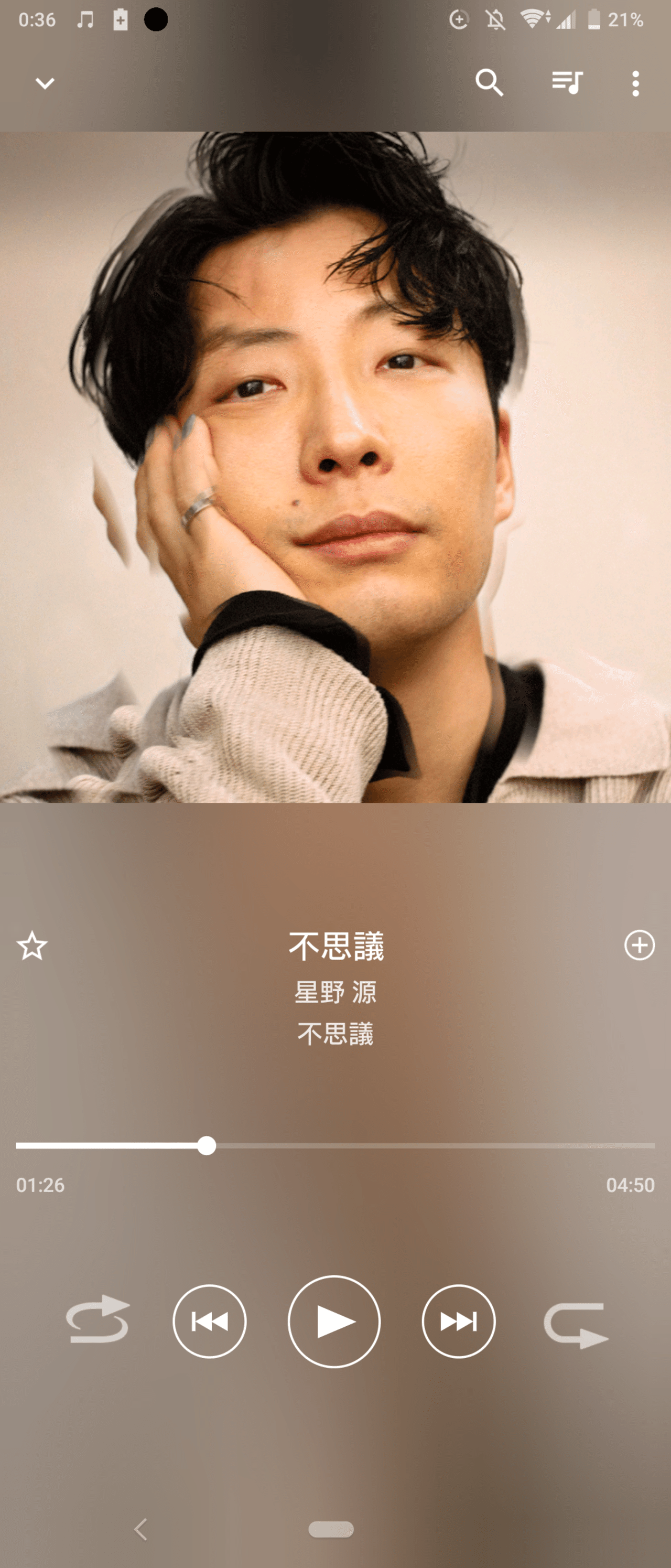
Task: Open the search function
Action: click(490, 83)
